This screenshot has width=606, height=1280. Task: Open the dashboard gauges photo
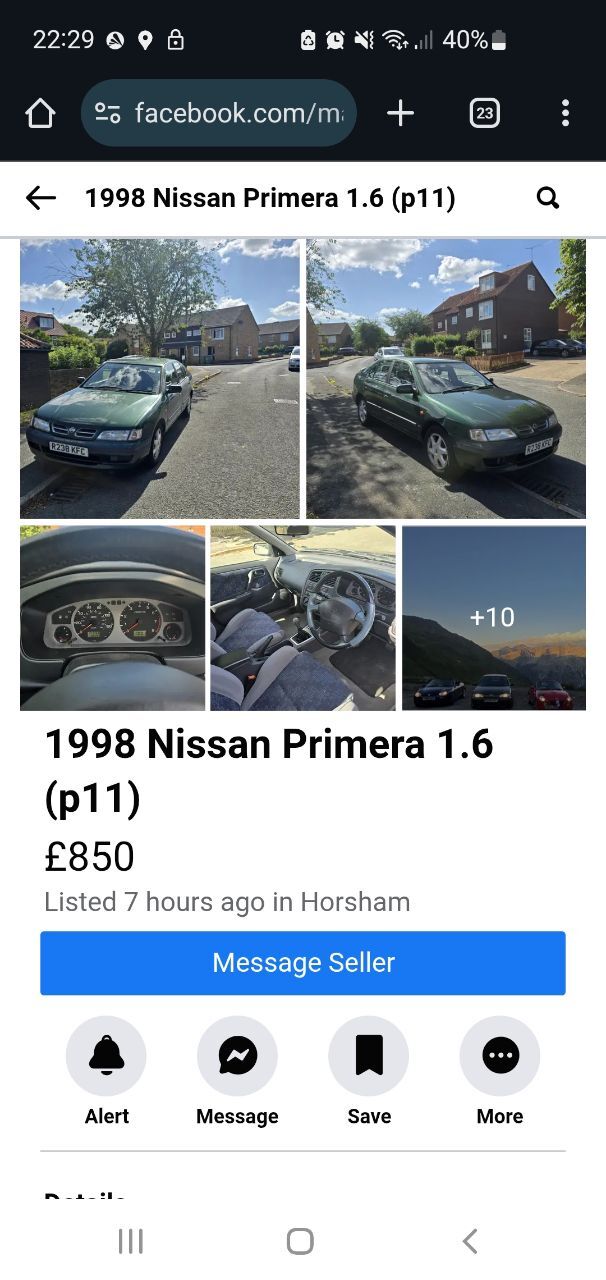tap(113, 618)
